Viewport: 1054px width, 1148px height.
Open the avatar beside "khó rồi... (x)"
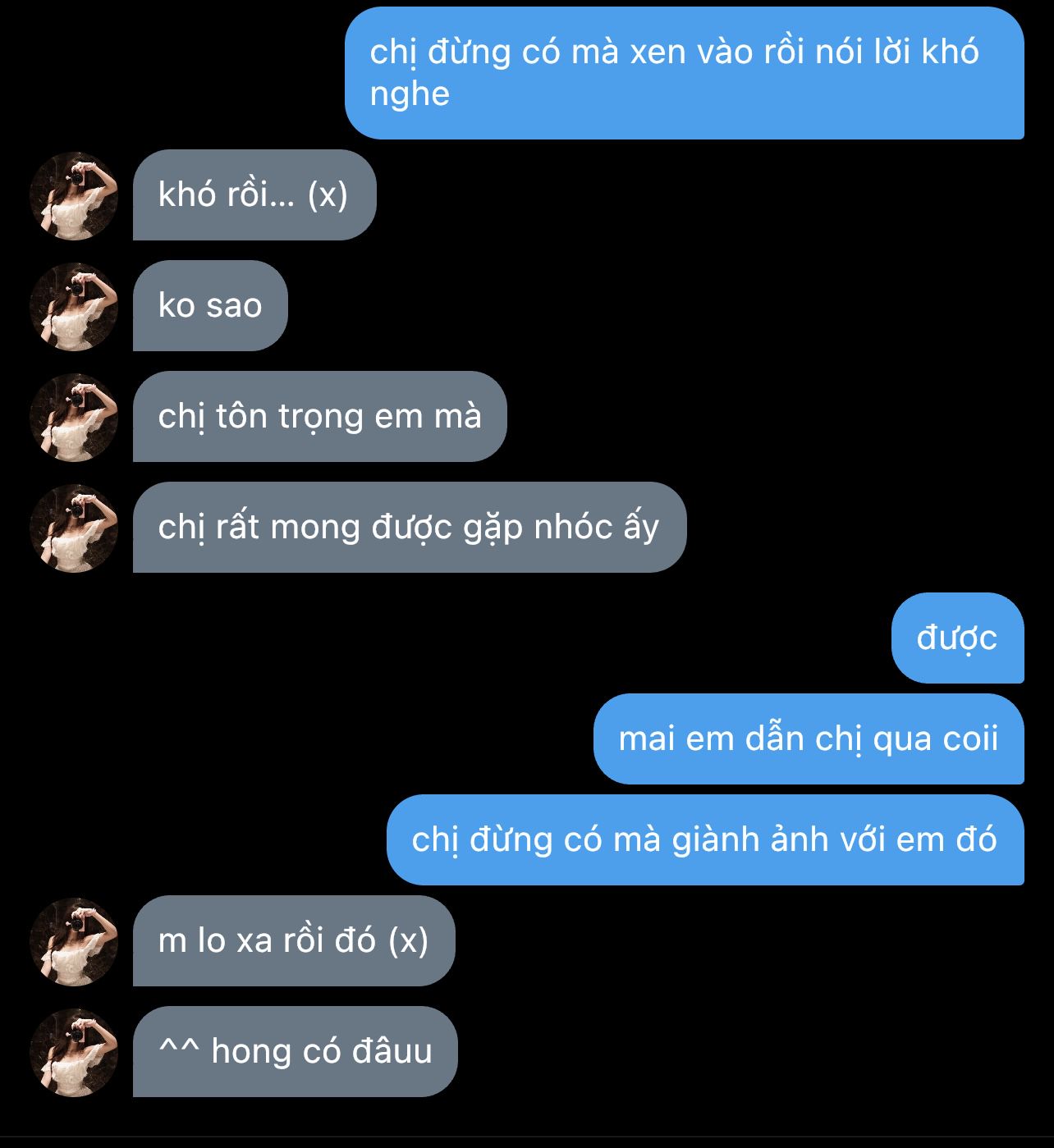(74, 195)
